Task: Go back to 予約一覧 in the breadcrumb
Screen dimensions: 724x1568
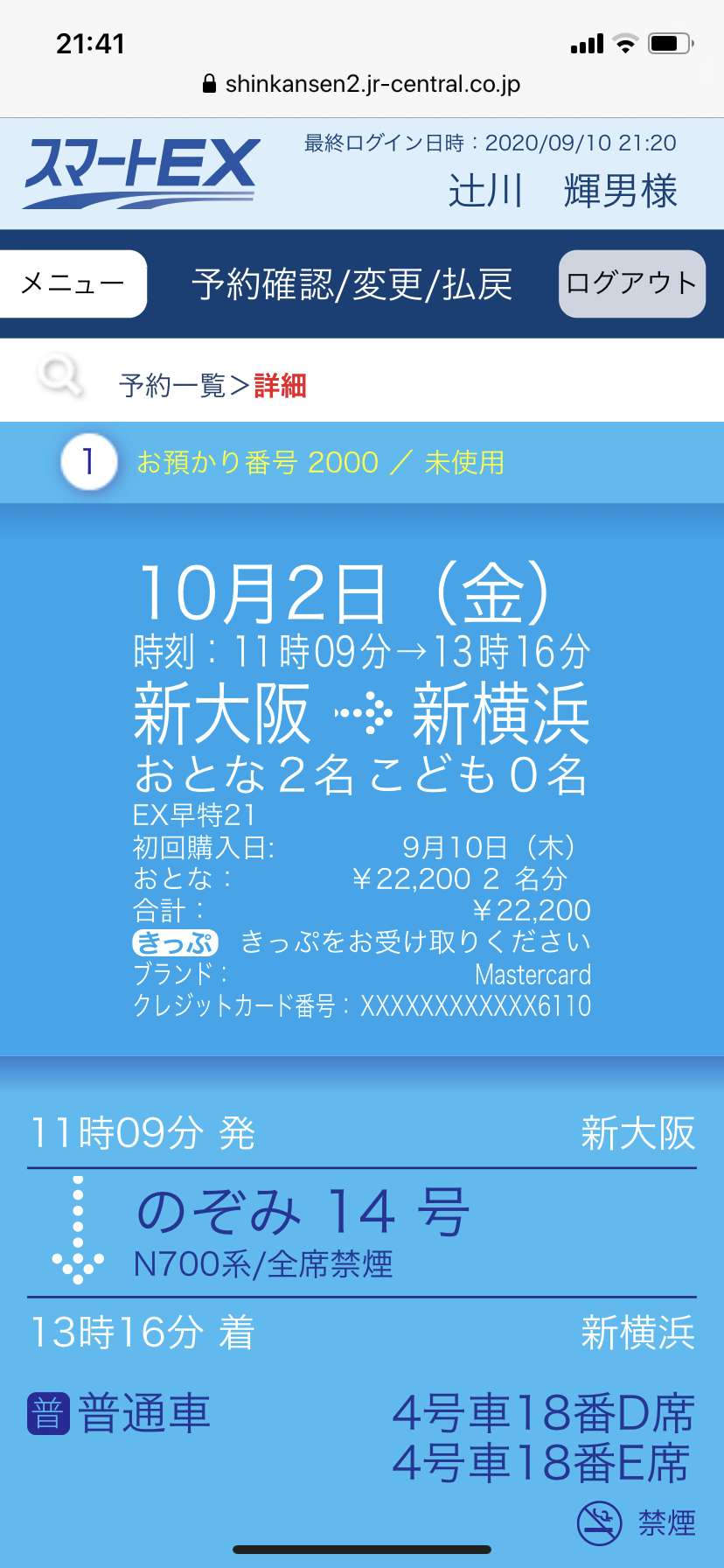Action: 172,385
